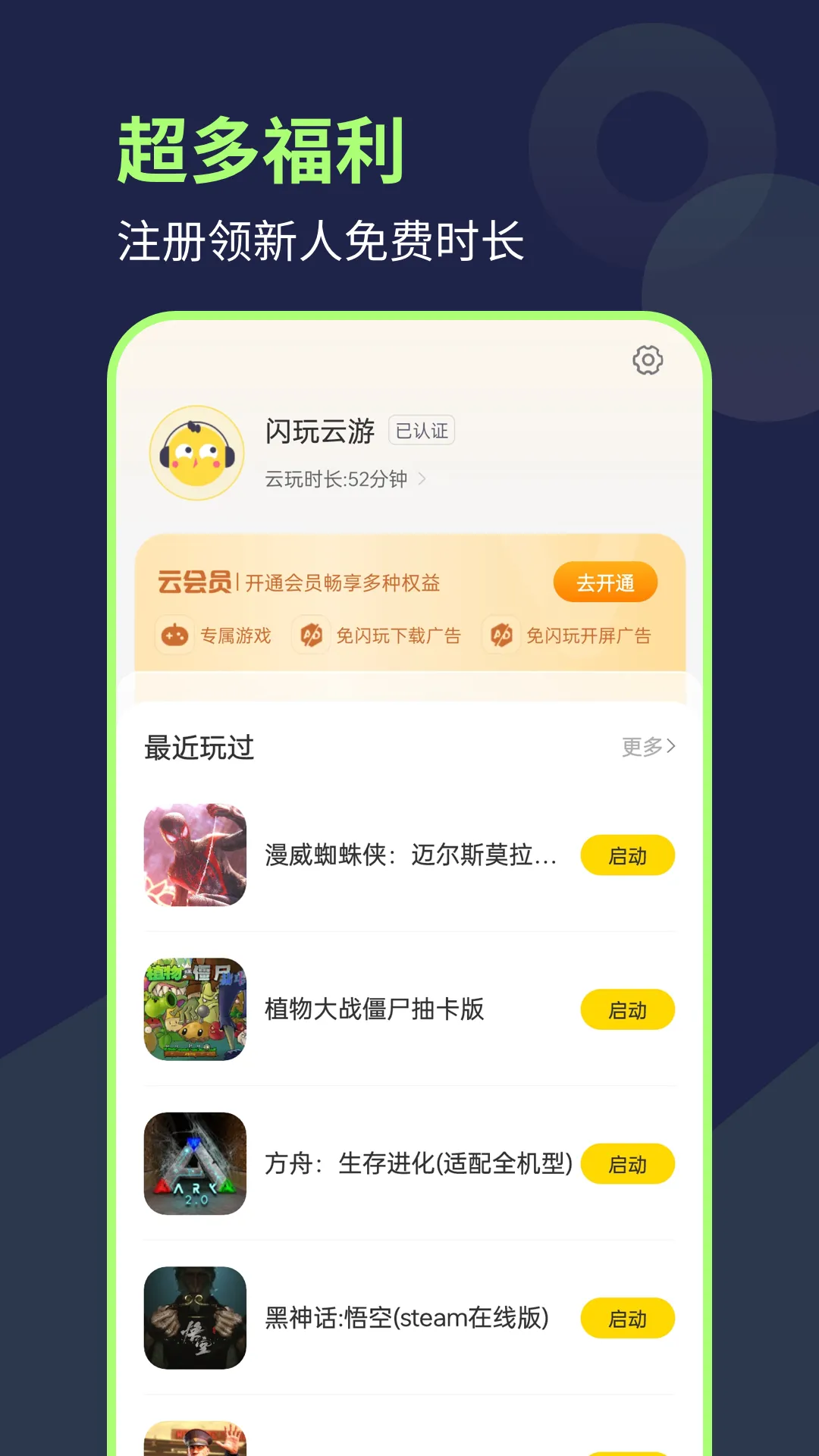The width and height of the screenshot is (819, 1456).
Task: Click the 闪玩云游 profile avatar
Action: [x=193, y=453]
